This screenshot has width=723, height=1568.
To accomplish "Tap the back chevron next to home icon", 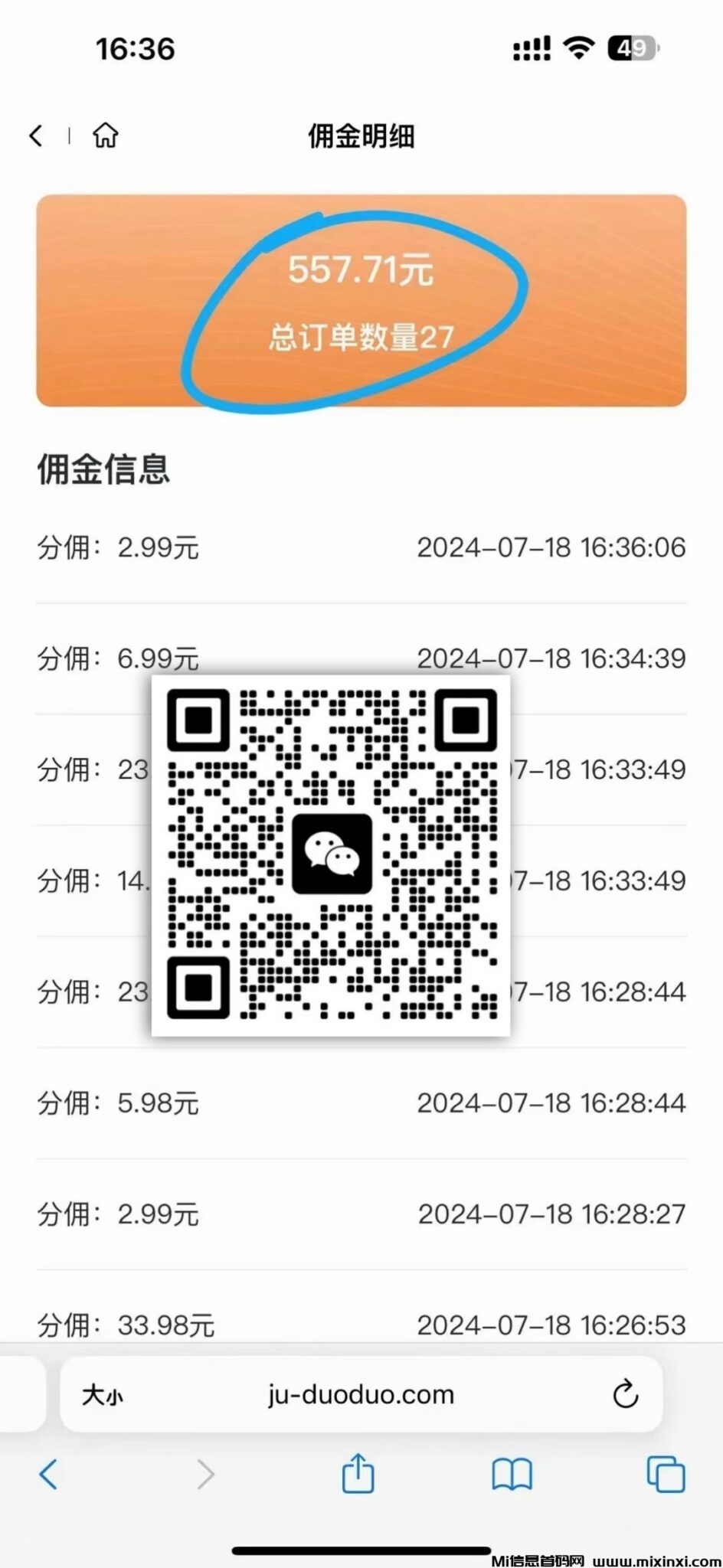I will (36, 134).
